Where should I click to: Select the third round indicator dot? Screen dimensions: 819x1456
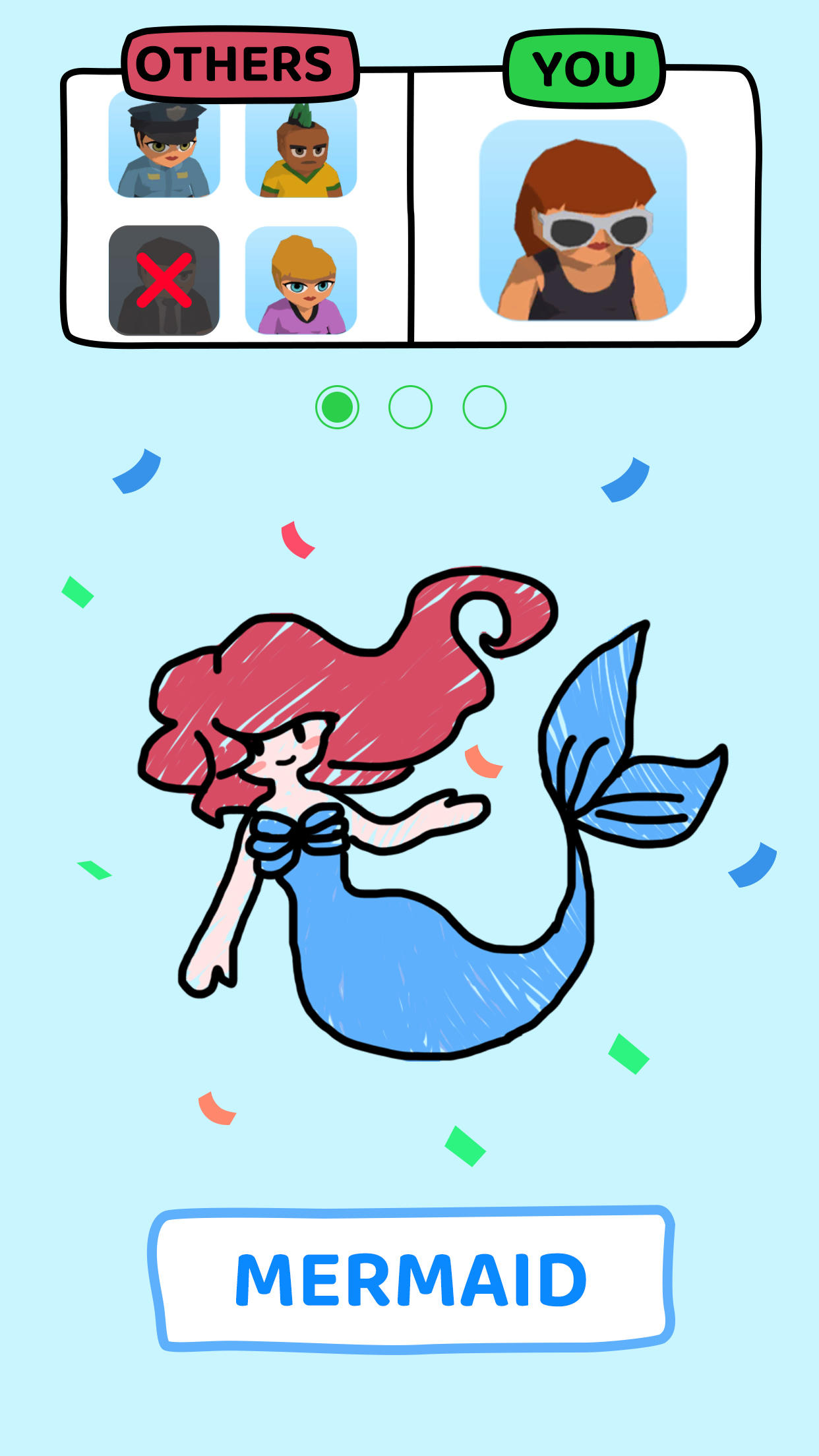pyautogui.click(x=483, y=408)
